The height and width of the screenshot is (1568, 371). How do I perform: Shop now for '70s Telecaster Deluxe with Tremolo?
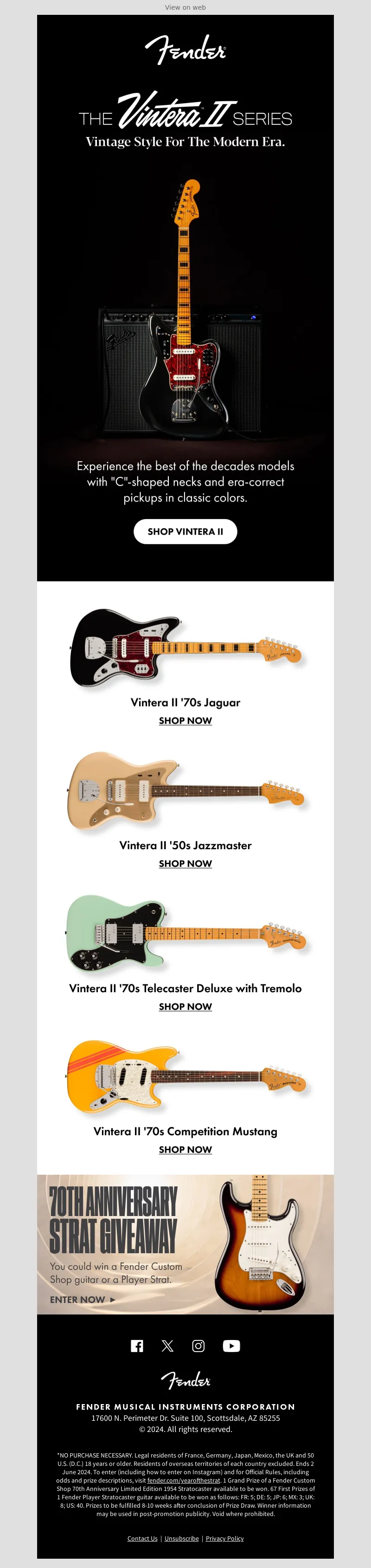pyautogui.click(x=185, y=1007)
